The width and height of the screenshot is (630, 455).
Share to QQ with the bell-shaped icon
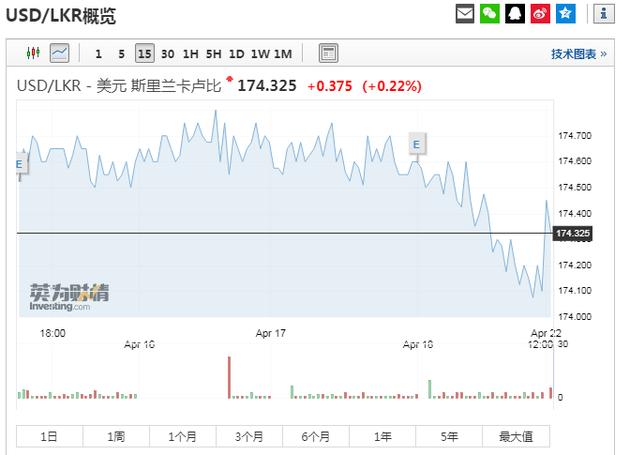coord(515,13)
